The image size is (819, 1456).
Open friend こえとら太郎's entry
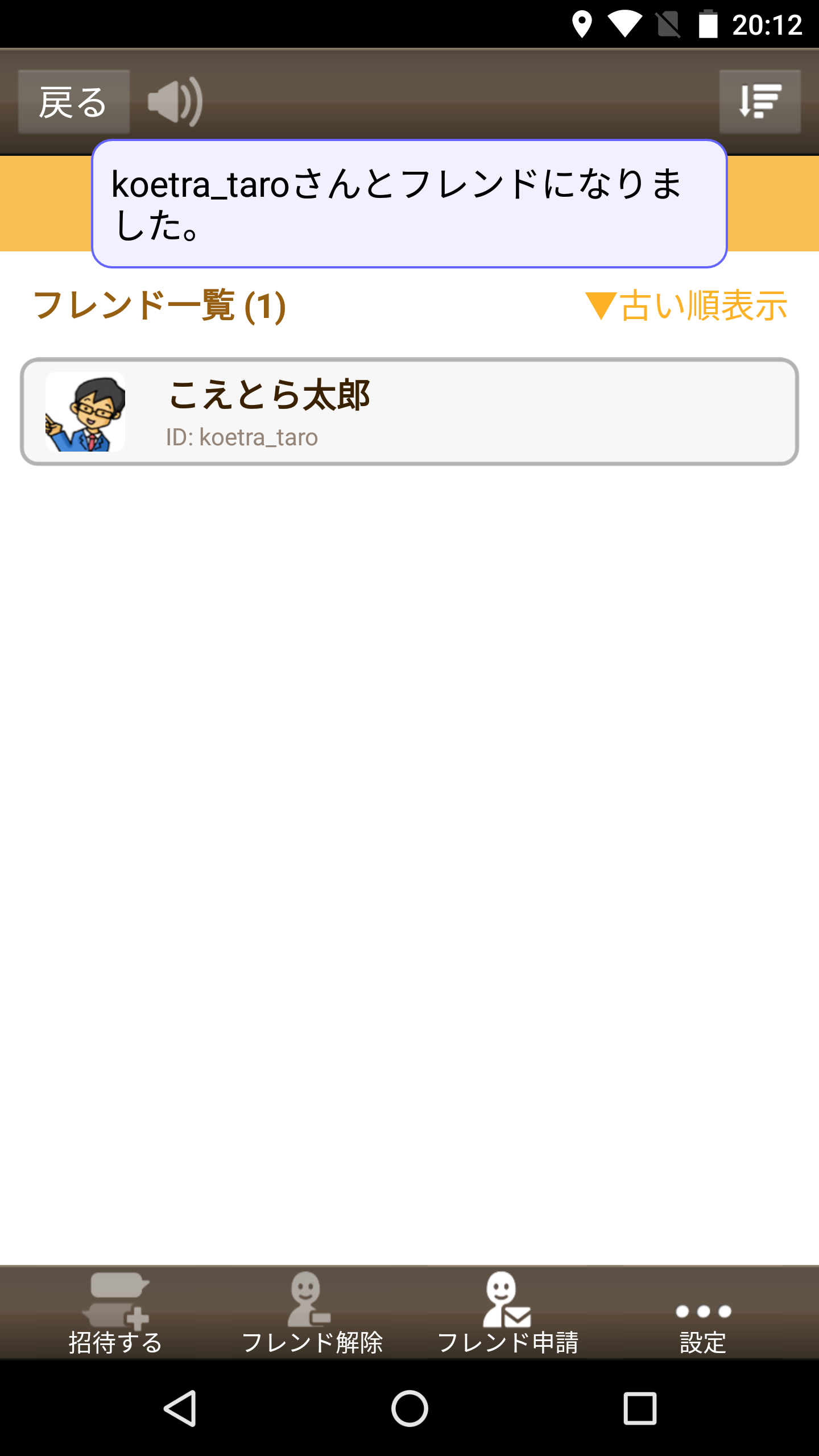[x=409, y=412]
